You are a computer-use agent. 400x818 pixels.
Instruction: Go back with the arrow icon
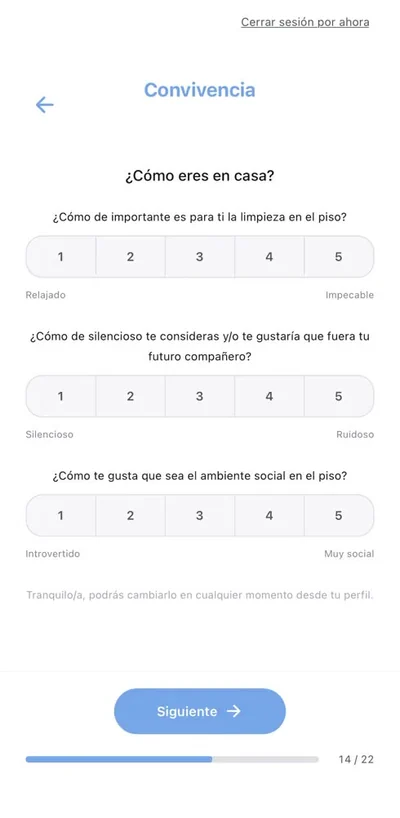[x=44, y=105]
